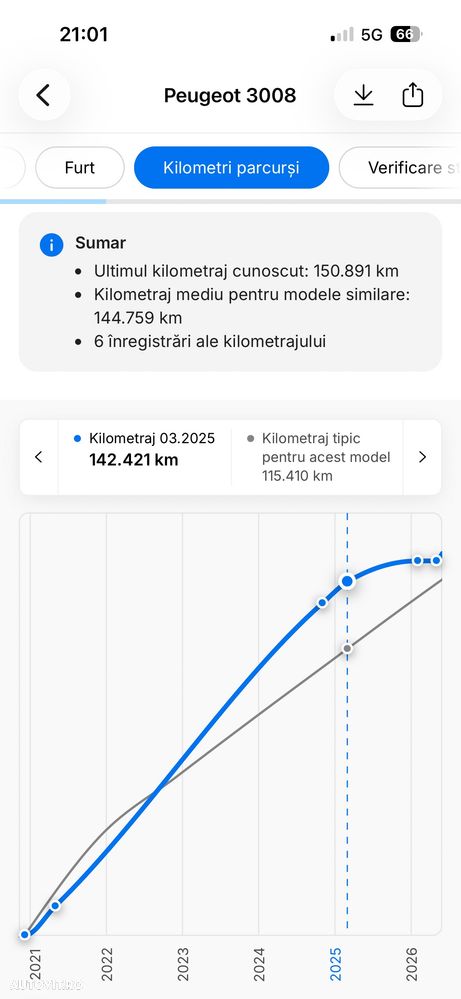Select the highlighted 03.2025 point on the chart
The height and width of the screenshot is (999, 461).
coord(347,581)
